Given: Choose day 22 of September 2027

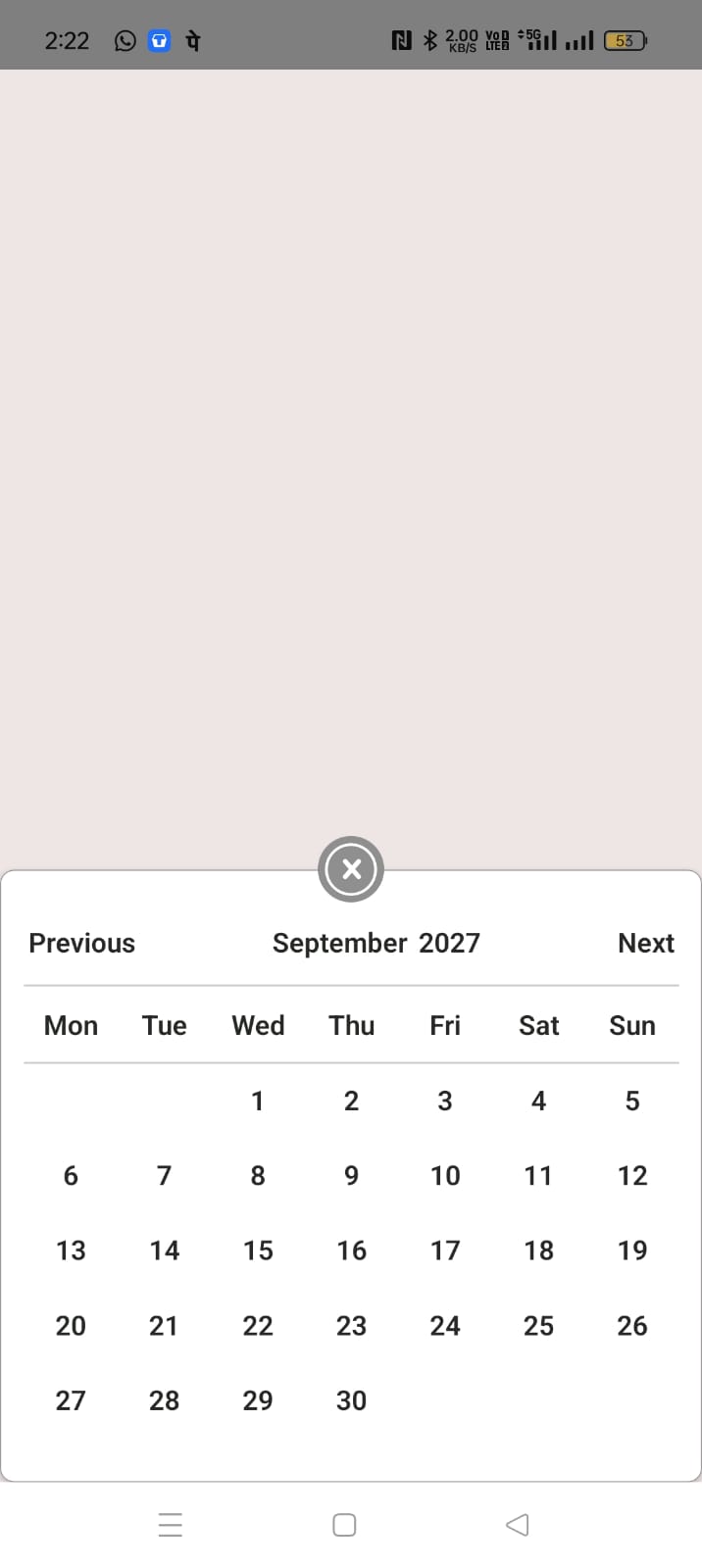Looking at the screenshot, I should (x=258, y=1325).
